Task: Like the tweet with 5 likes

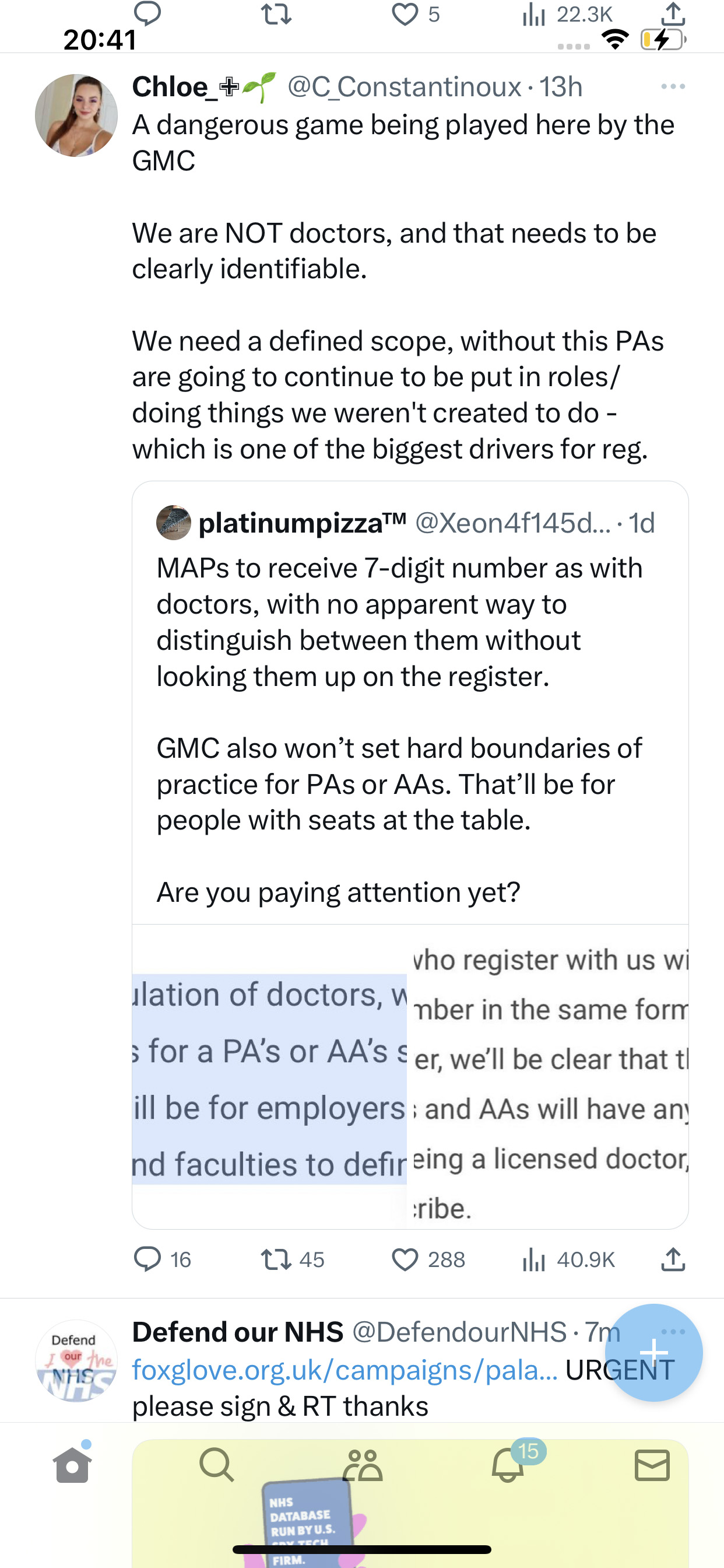Action: pyautogui.click(x=416, y=15)
